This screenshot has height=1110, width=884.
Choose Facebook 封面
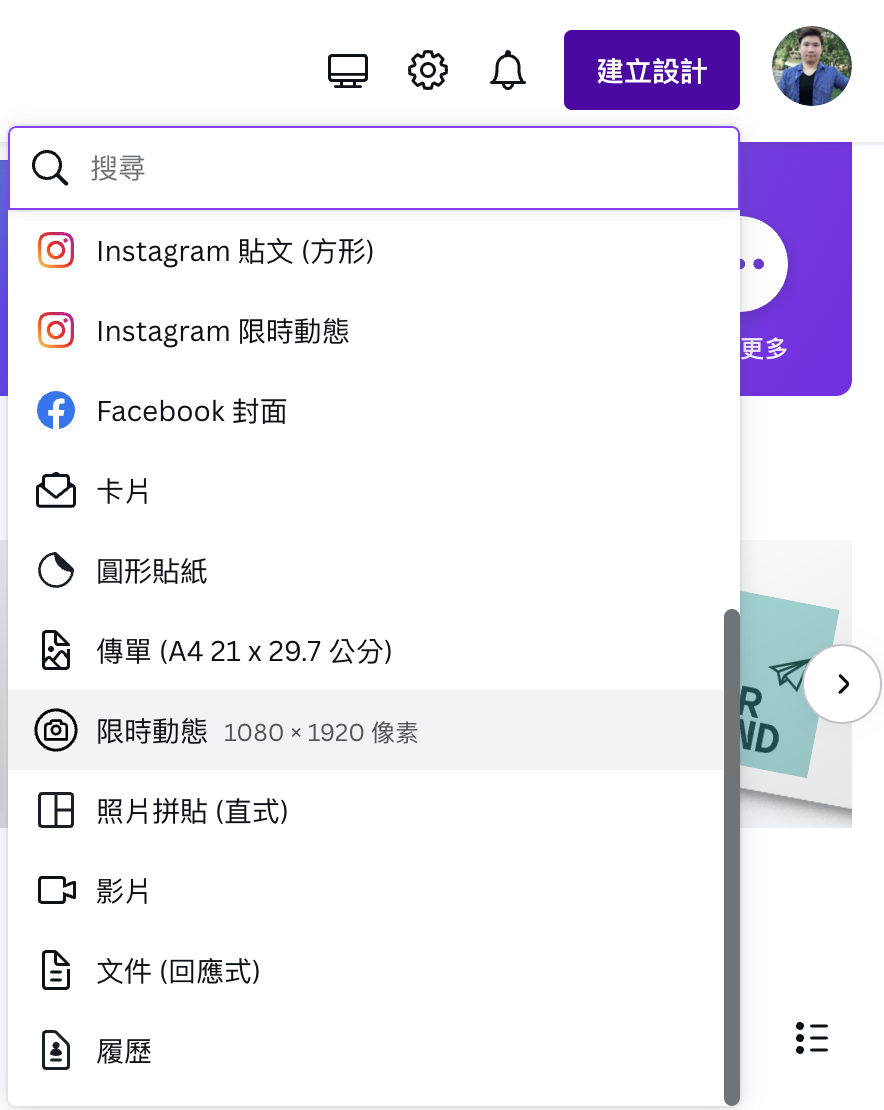tap(192, 411)
